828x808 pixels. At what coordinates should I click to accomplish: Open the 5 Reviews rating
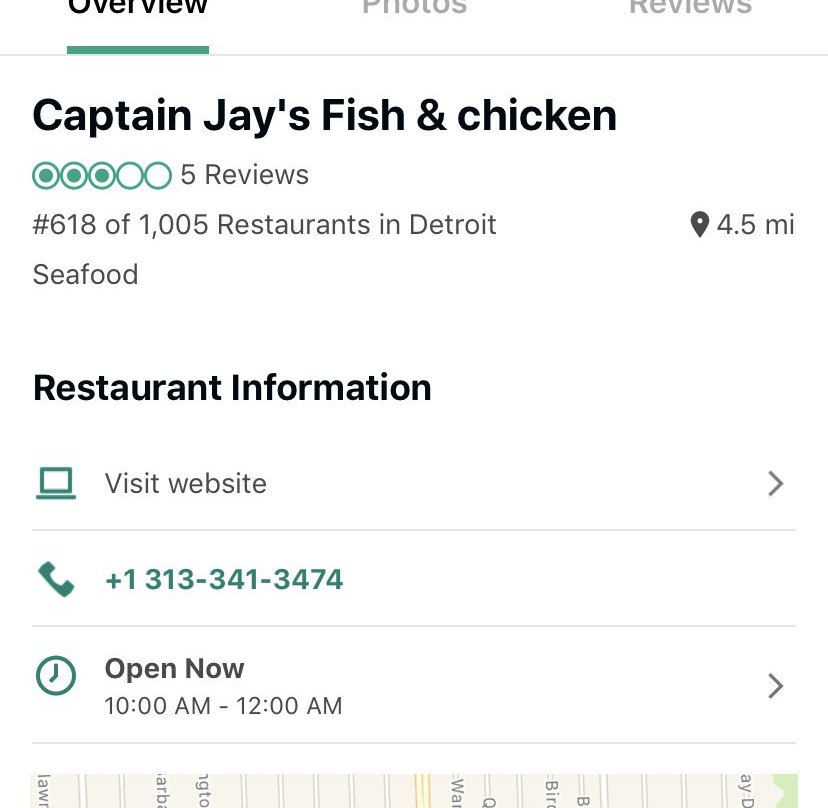pos(244,176)
